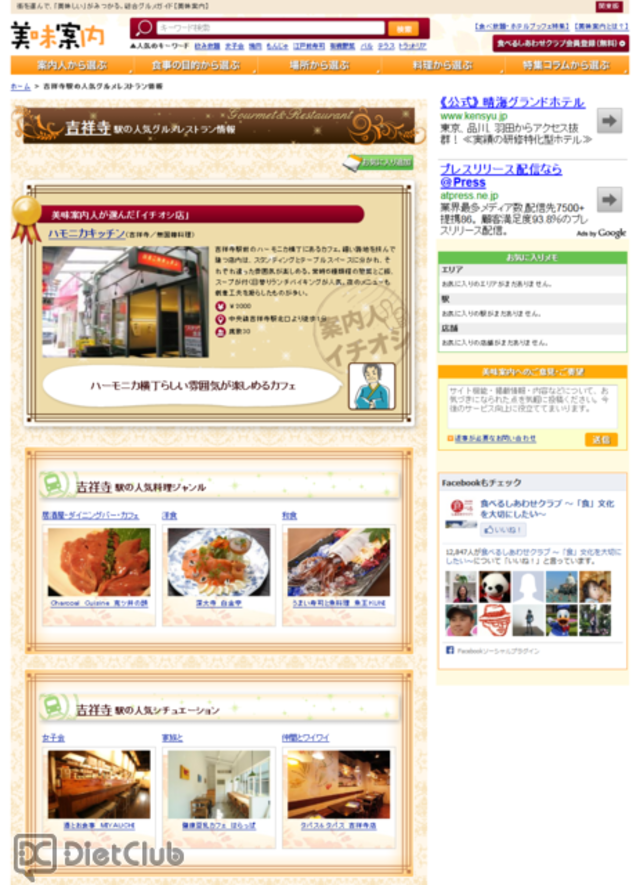Image resolution: width=640 pixels, height=885 pixels.
Task: Open the 案内人から選ぶ tab
Action: [x=71, y=65]
